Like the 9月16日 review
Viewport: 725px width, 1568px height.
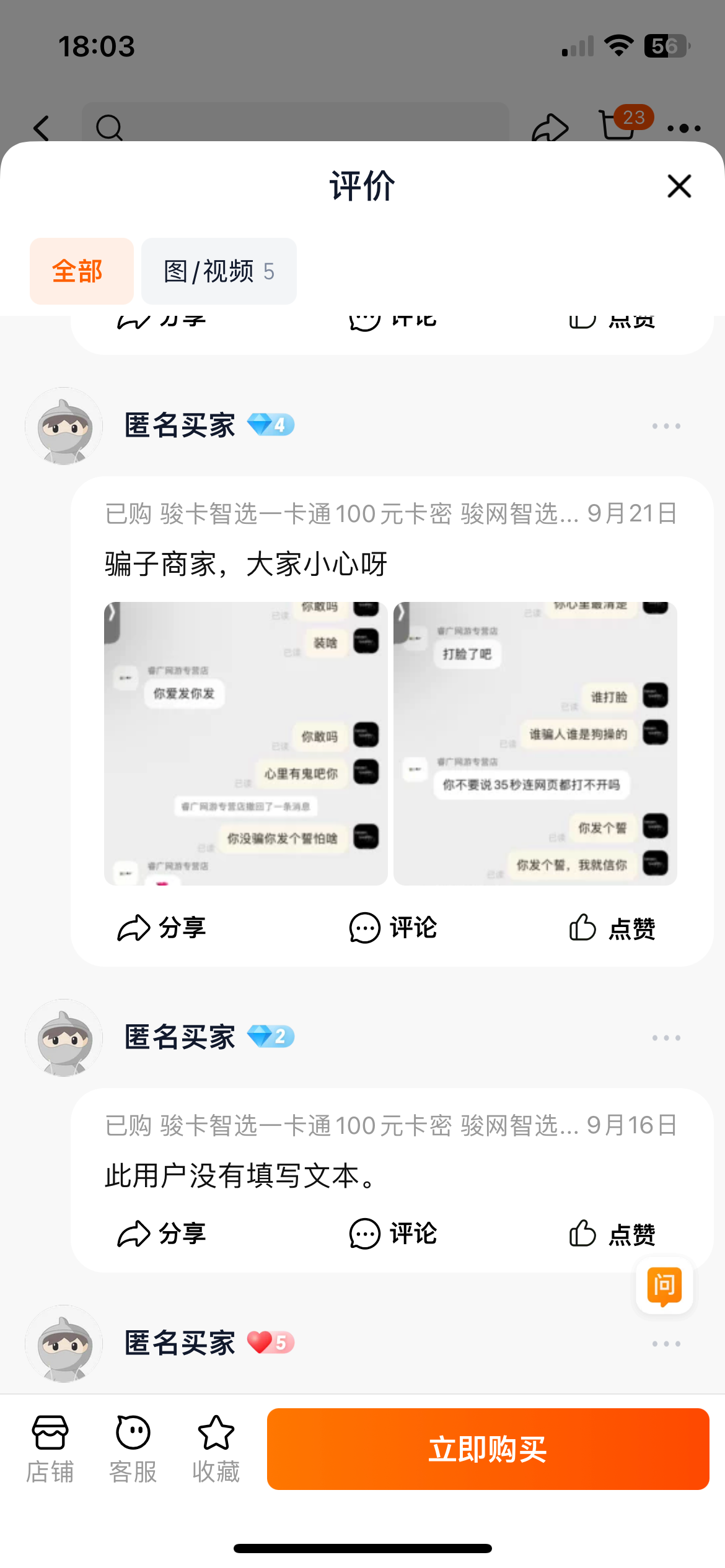tap(612, 1234)
